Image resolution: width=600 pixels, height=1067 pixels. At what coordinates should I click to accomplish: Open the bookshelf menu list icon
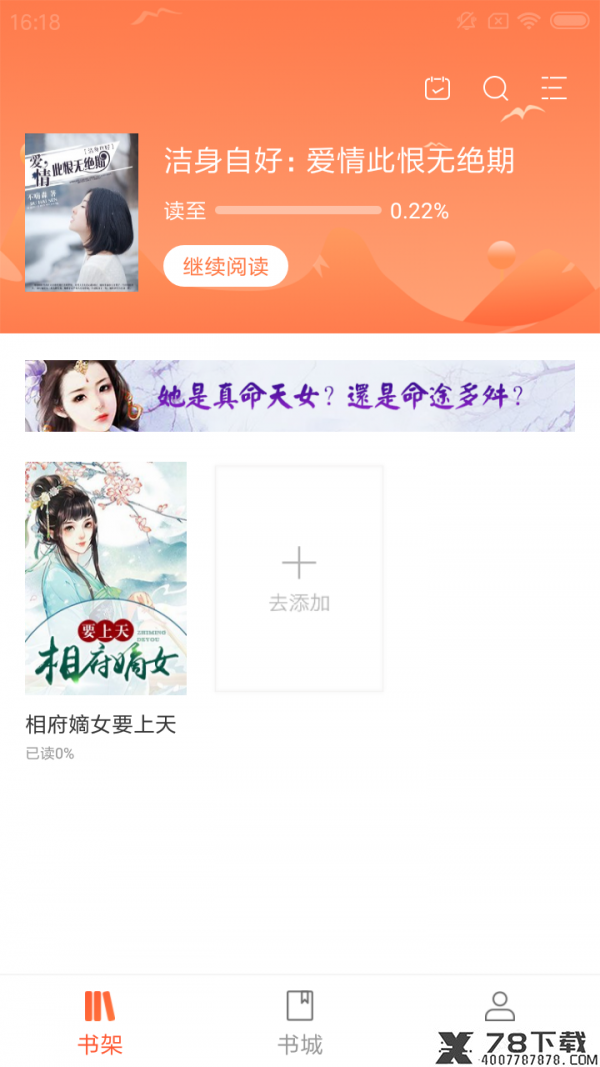pyautogui.click(x=554, y=88)
